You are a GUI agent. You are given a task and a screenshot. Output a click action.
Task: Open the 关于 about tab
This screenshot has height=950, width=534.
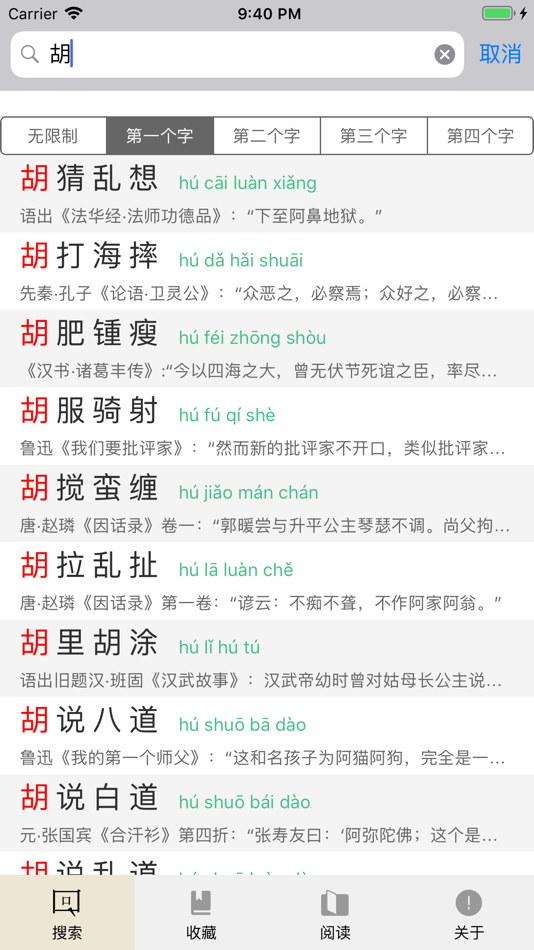(468, 913)
